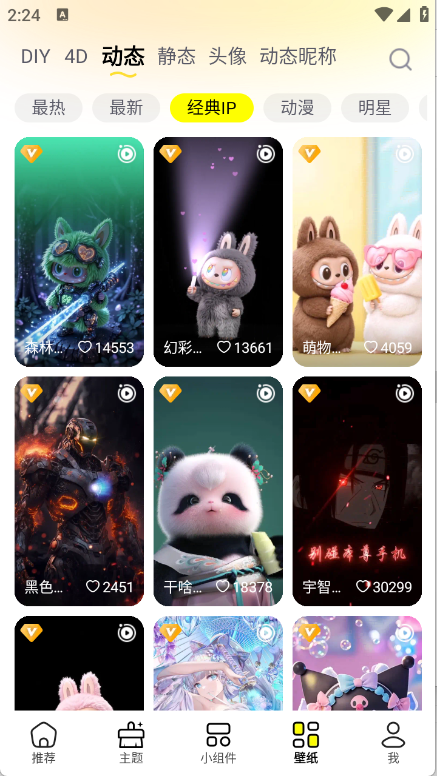Select the 动漫 filter chip
437x776 pixels.
[x=297, y=107]
